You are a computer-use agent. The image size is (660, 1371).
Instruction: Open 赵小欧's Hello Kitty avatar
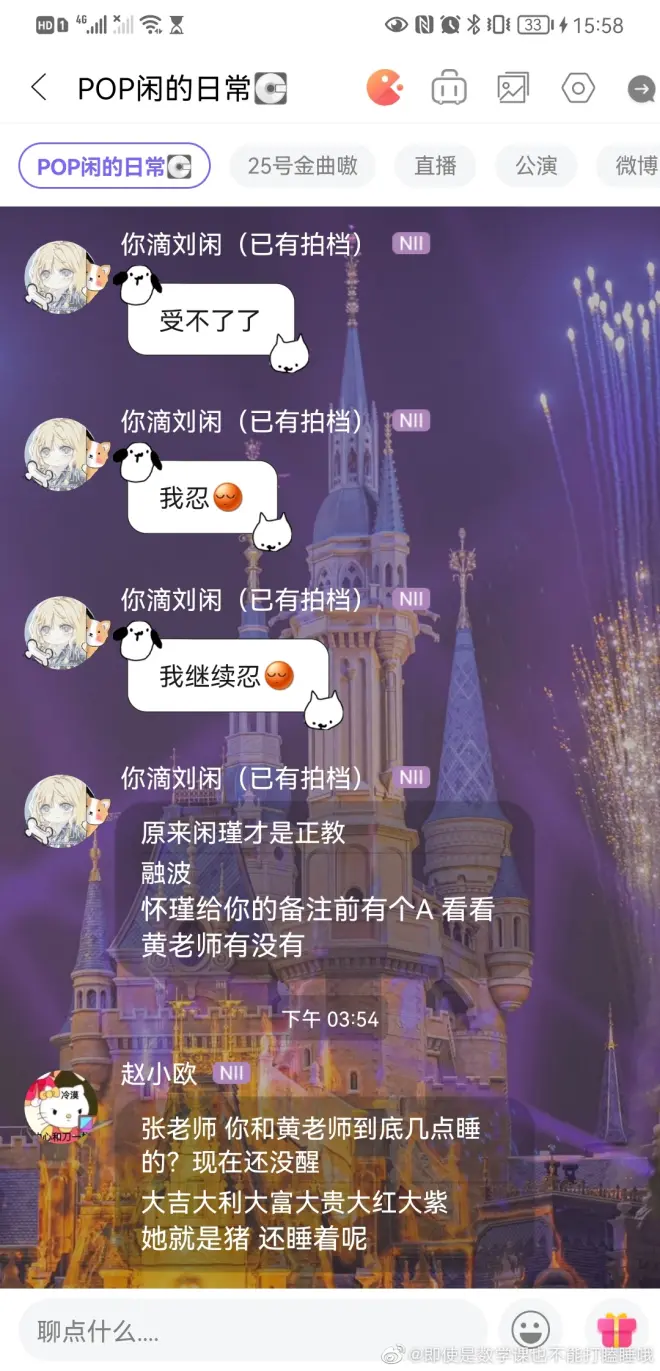[60, 1107]
